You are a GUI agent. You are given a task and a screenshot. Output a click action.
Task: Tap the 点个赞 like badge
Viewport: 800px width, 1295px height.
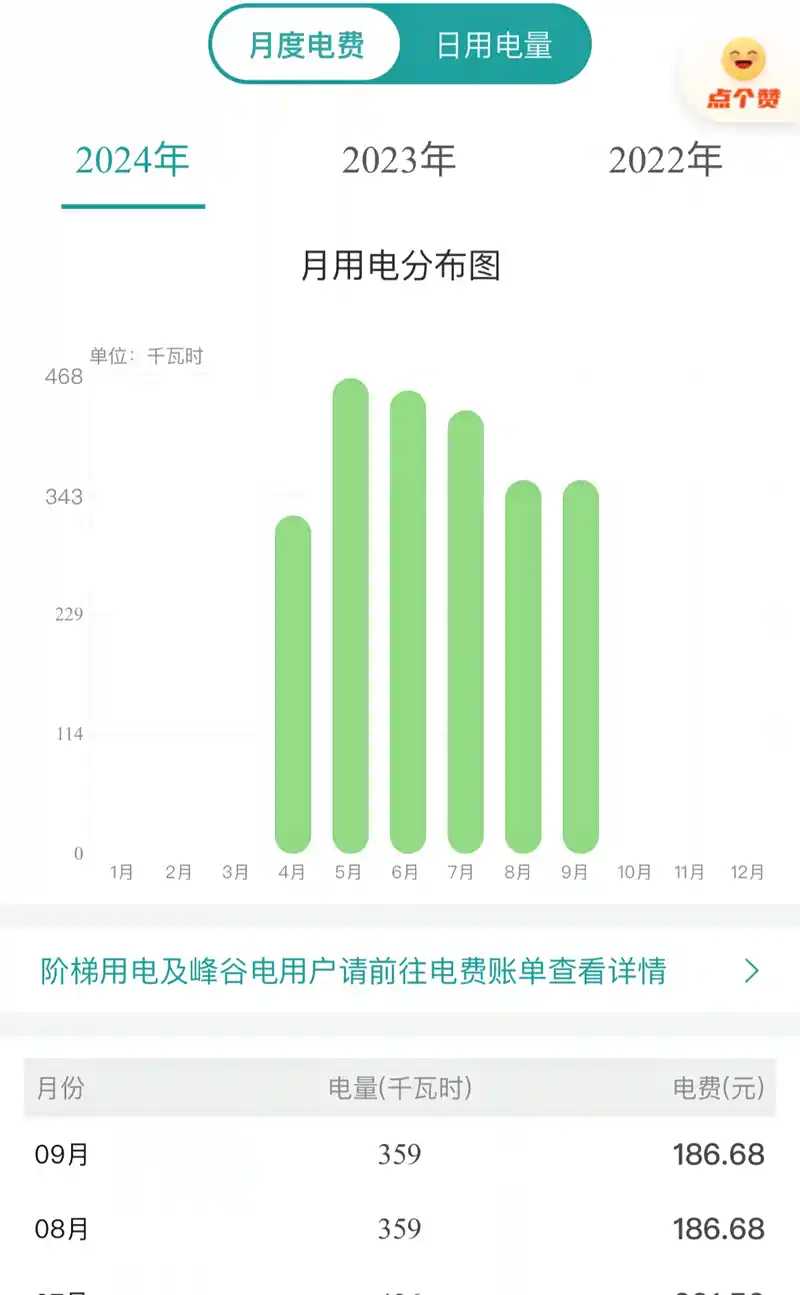[x=743, y=75]
